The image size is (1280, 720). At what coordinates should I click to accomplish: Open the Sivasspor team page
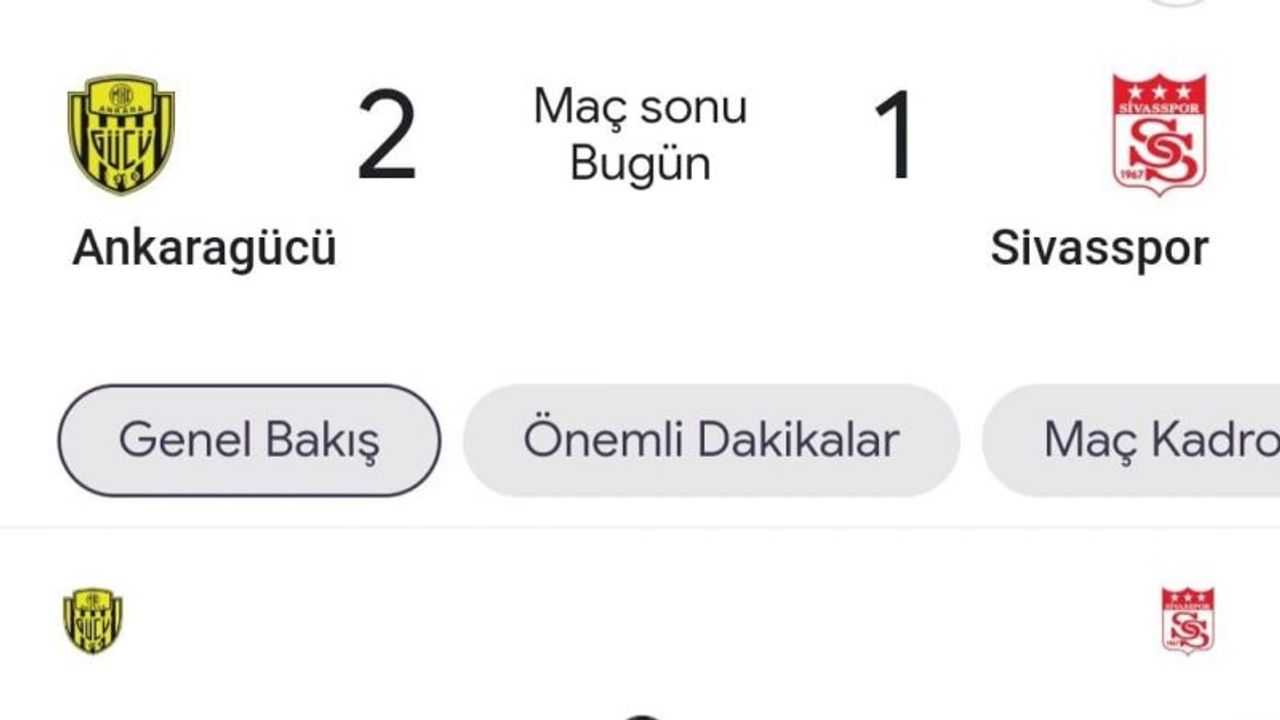pyautogui.click(x=1099, y=247)
